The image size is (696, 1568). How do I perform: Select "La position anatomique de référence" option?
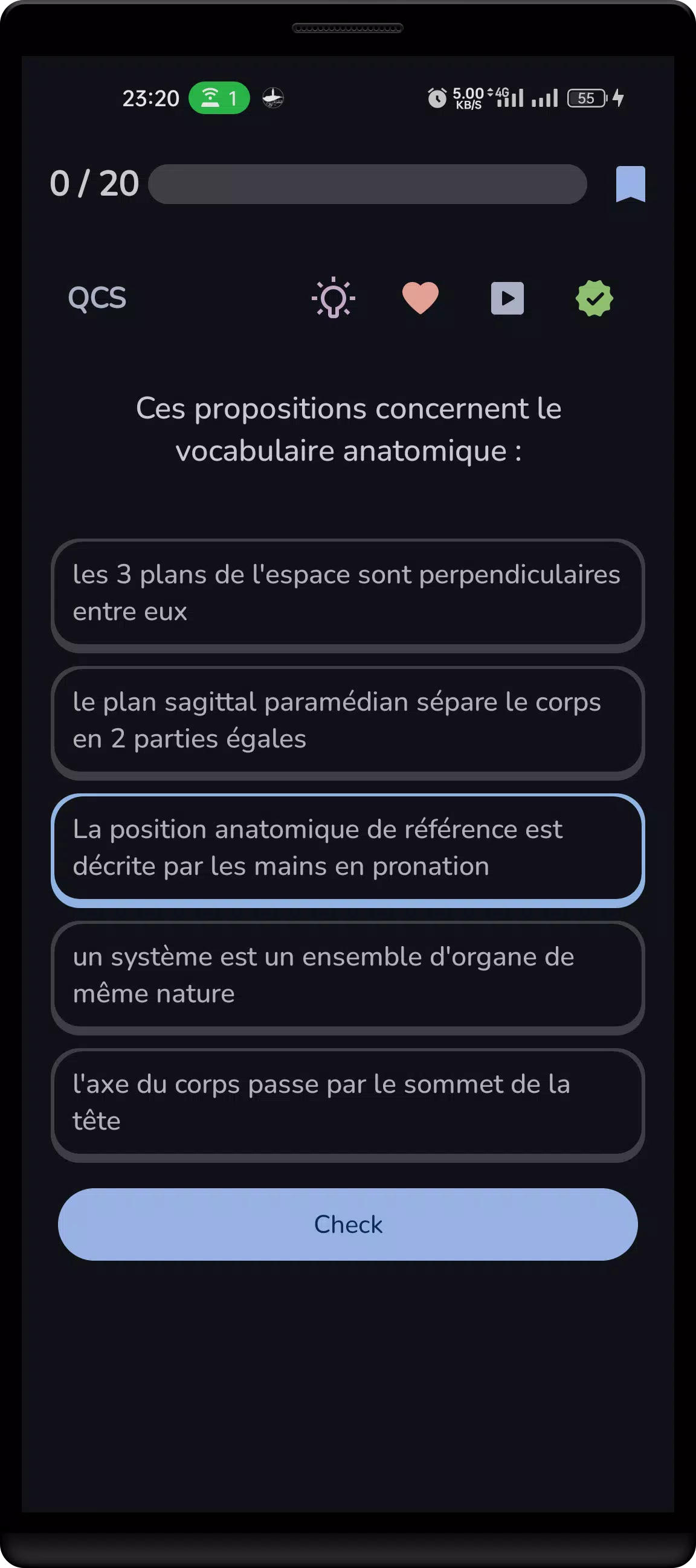[347, 848]
